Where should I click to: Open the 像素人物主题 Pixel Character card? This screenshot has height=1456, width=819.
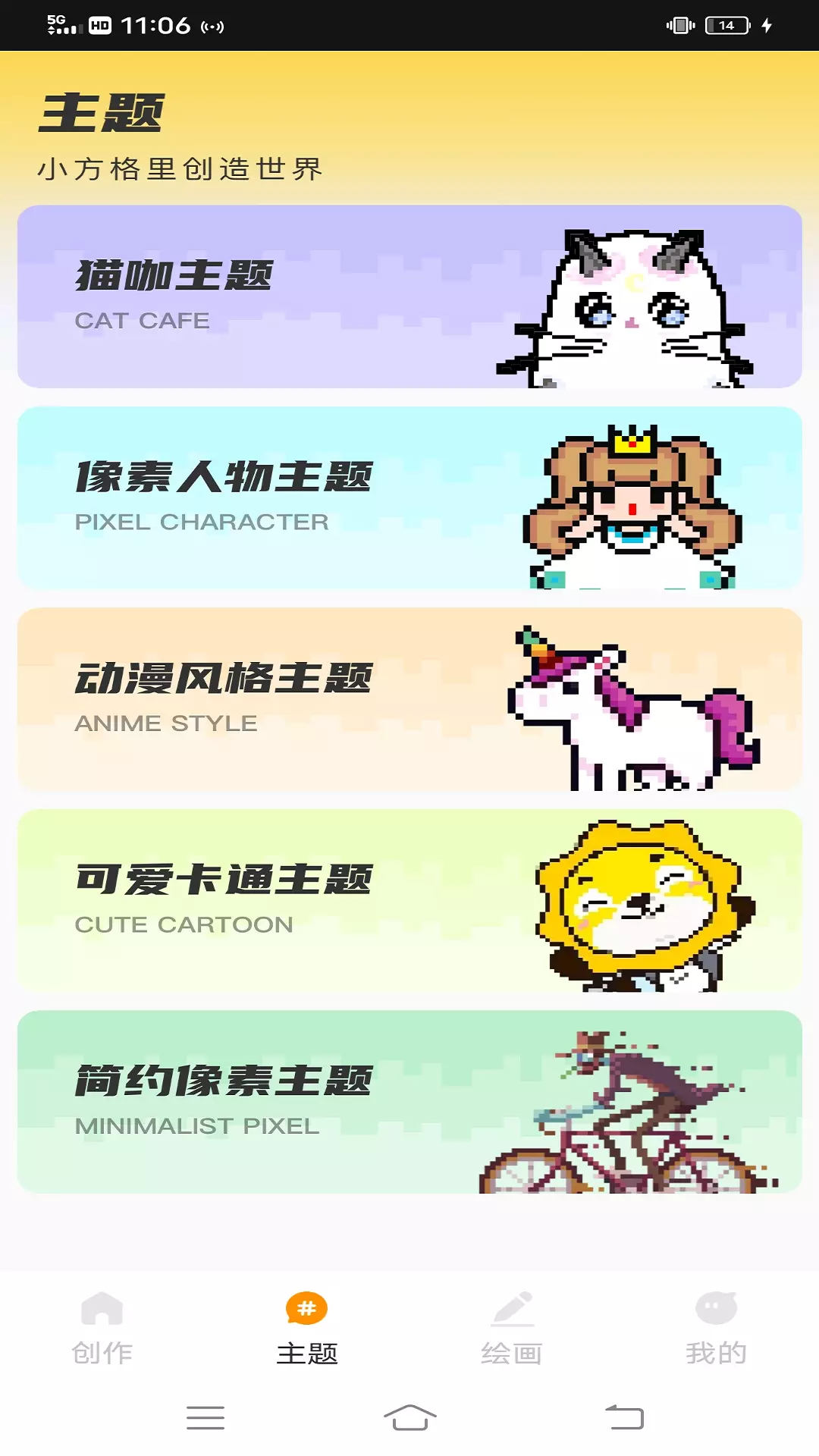click(x=409, y=497)
